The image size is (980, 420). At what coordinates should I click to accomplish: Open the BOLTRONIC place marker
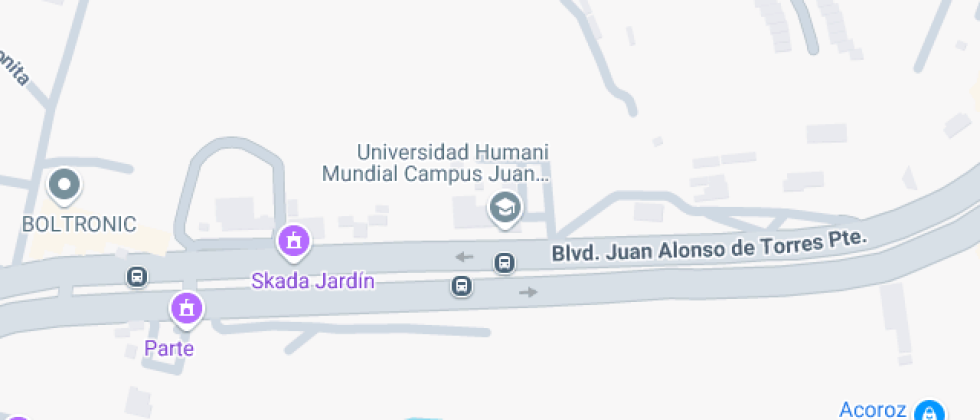pyautogui.click(x=64, y=186)
